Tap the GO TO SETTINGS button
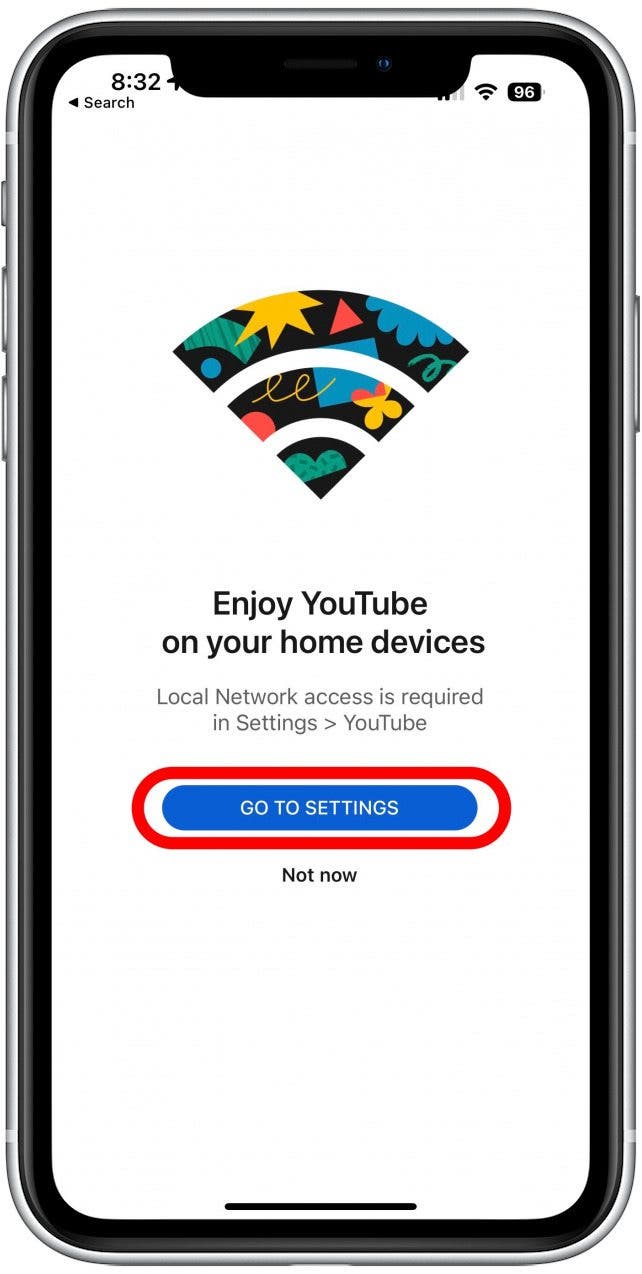The width and height of the screenshot is (642, 1274). (x=320, y=807)
